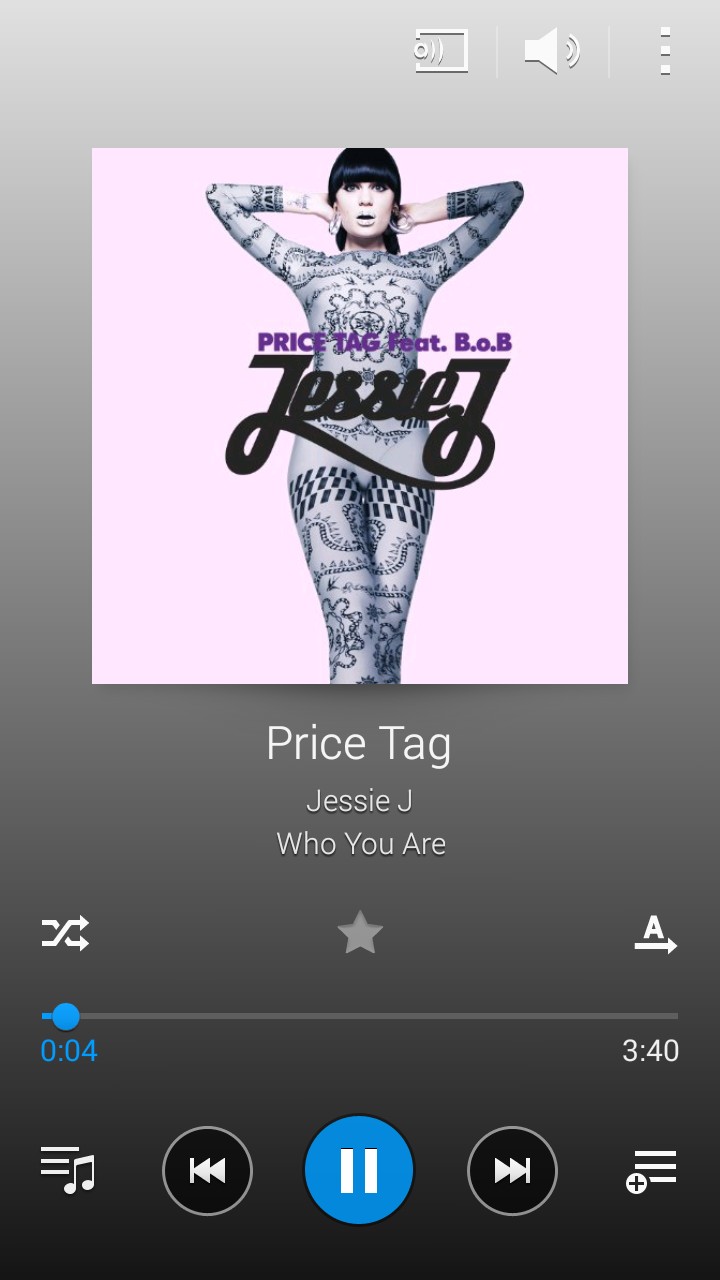
Task: Toggle shuffle playback
Action: (66, 933)
